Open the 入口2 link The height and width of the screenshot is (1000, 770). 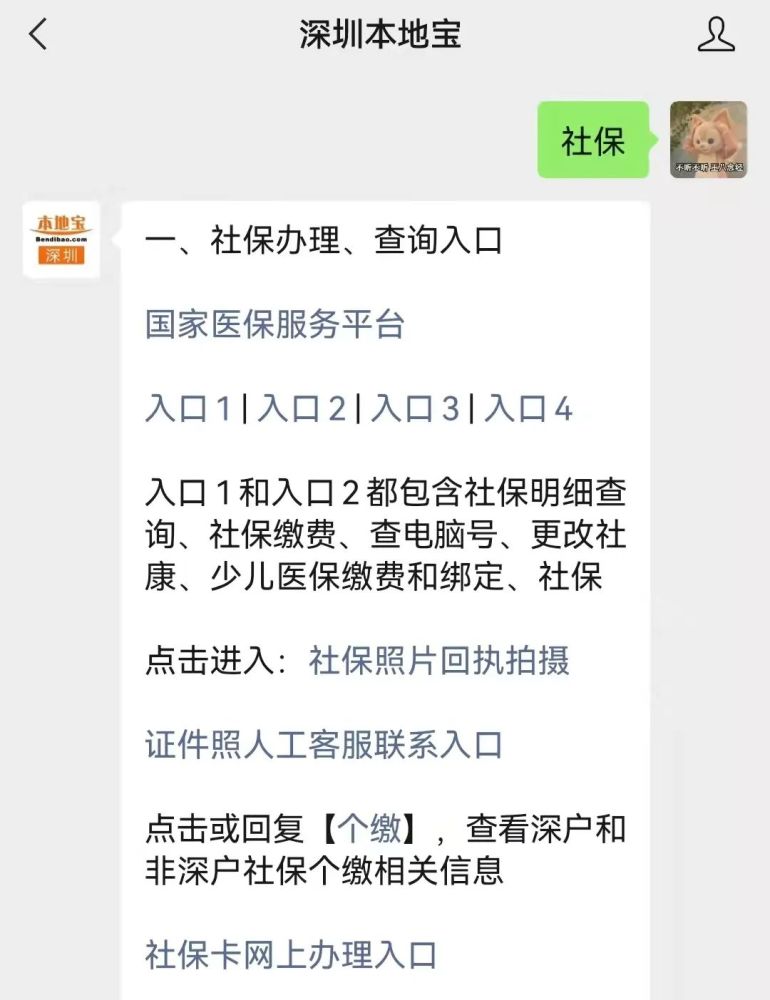point(301,409)
